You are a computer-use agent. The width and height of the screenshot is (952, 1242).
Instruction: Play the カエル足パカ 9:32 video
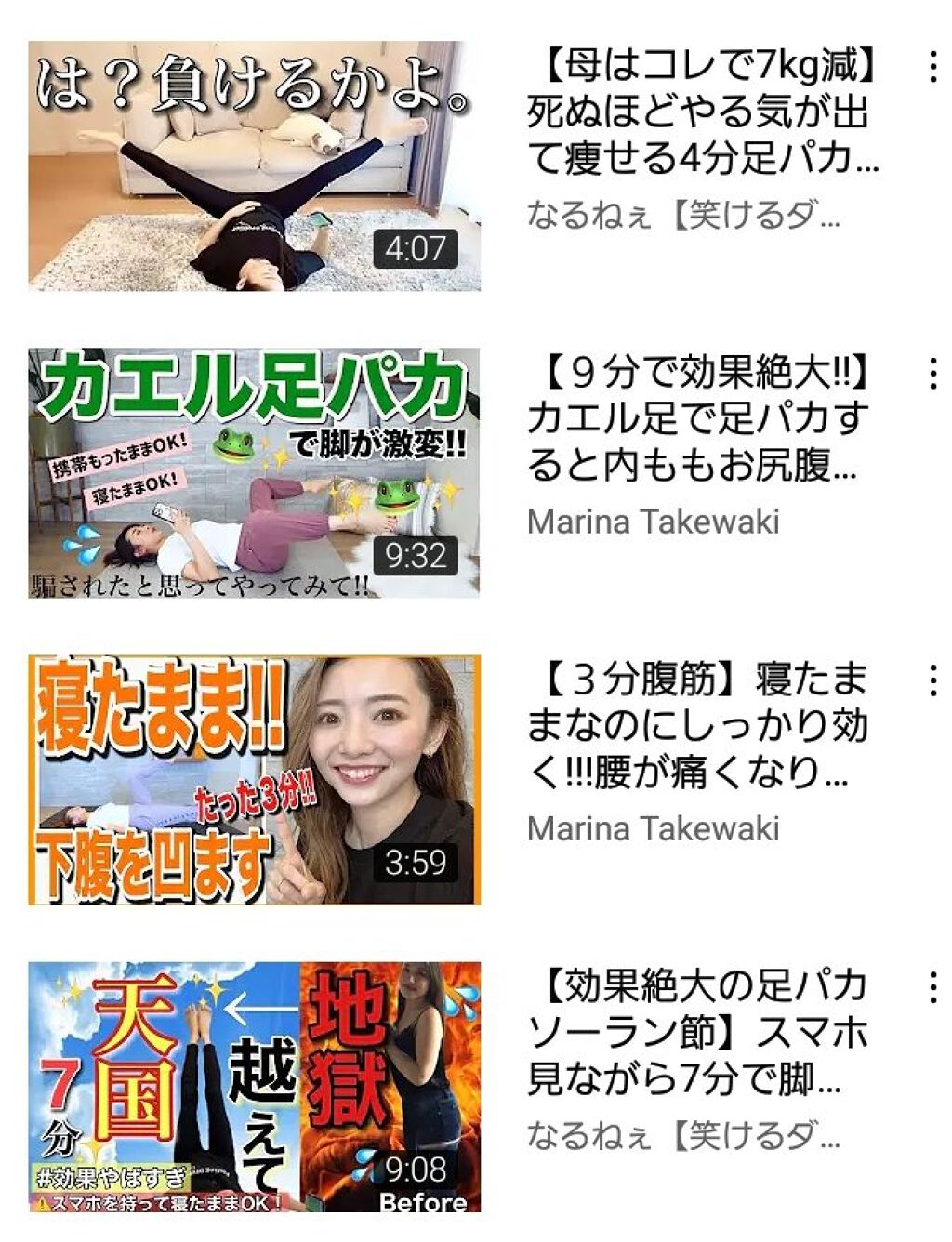pyautogui.click(x=254, y=473)
